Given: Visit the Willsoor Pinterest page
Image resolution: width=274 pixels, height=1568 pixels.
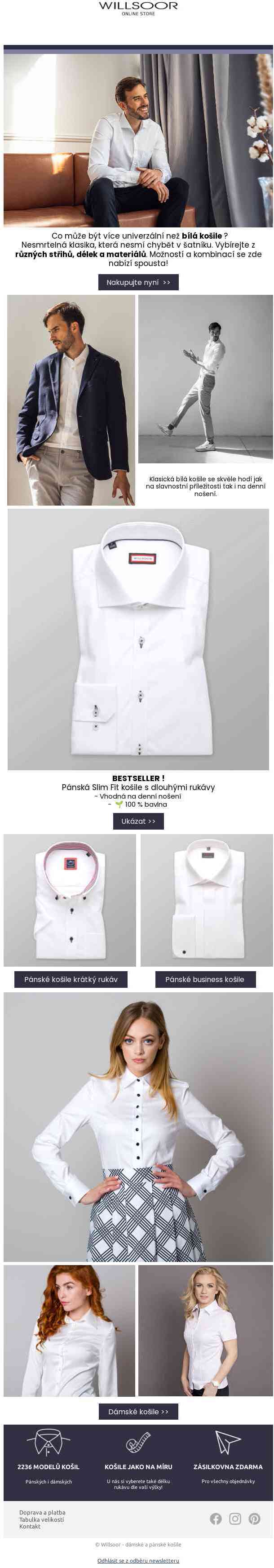Looking at the screenshot, I should coord(255,1519).
